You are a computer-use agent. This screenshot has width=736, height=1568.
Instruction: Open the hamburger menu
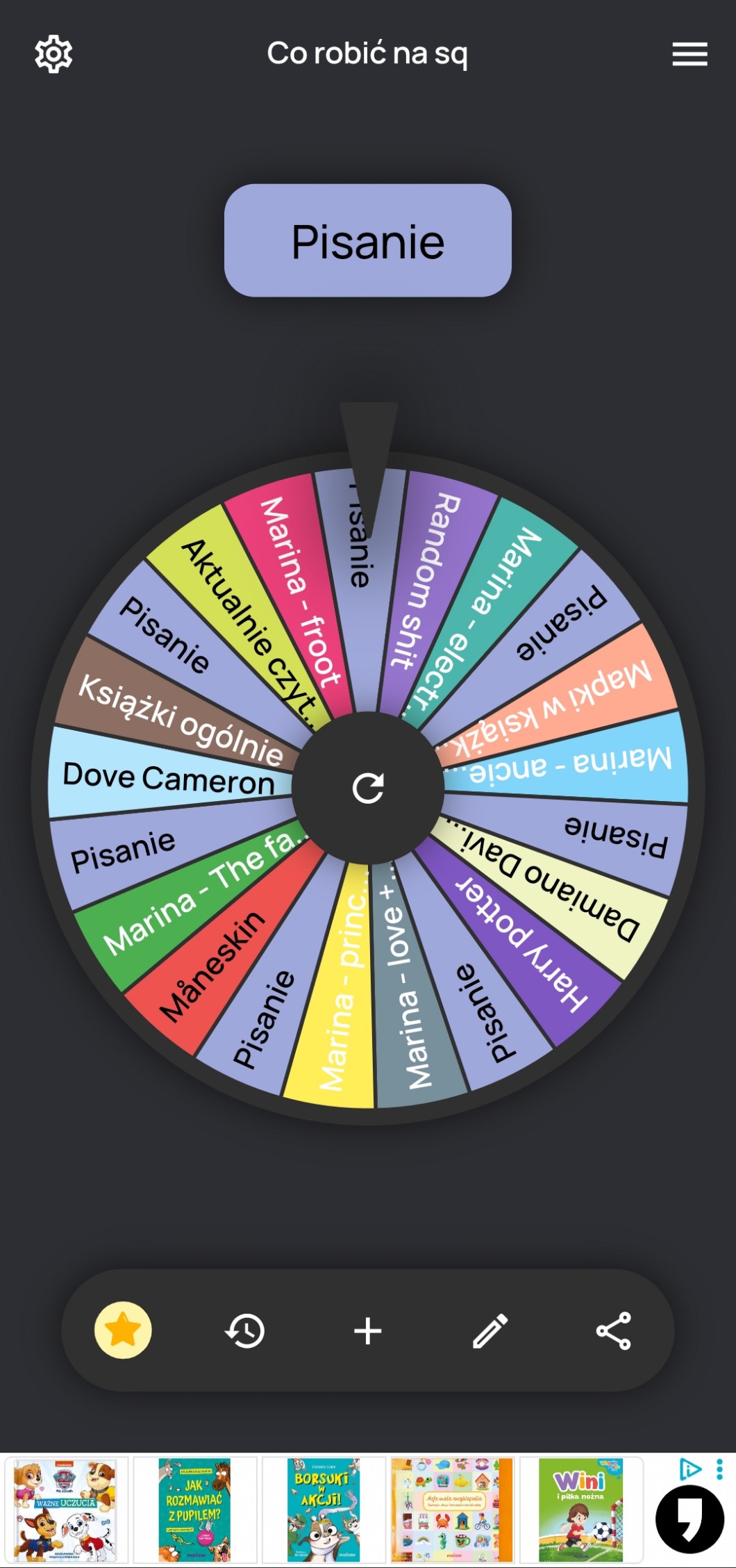689,54
